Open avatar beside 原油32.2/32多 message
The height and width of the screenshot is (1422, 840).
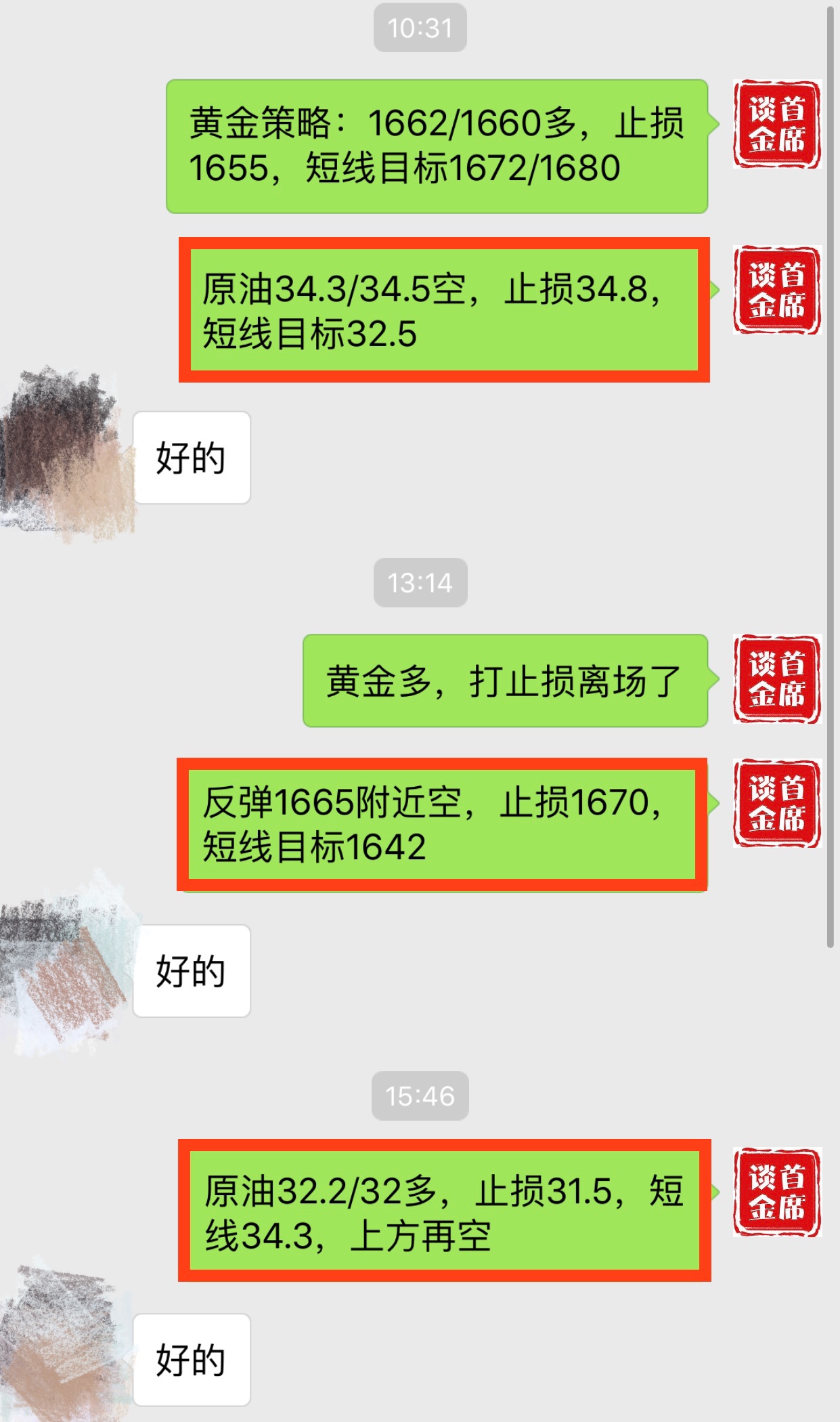point(776,1192)
